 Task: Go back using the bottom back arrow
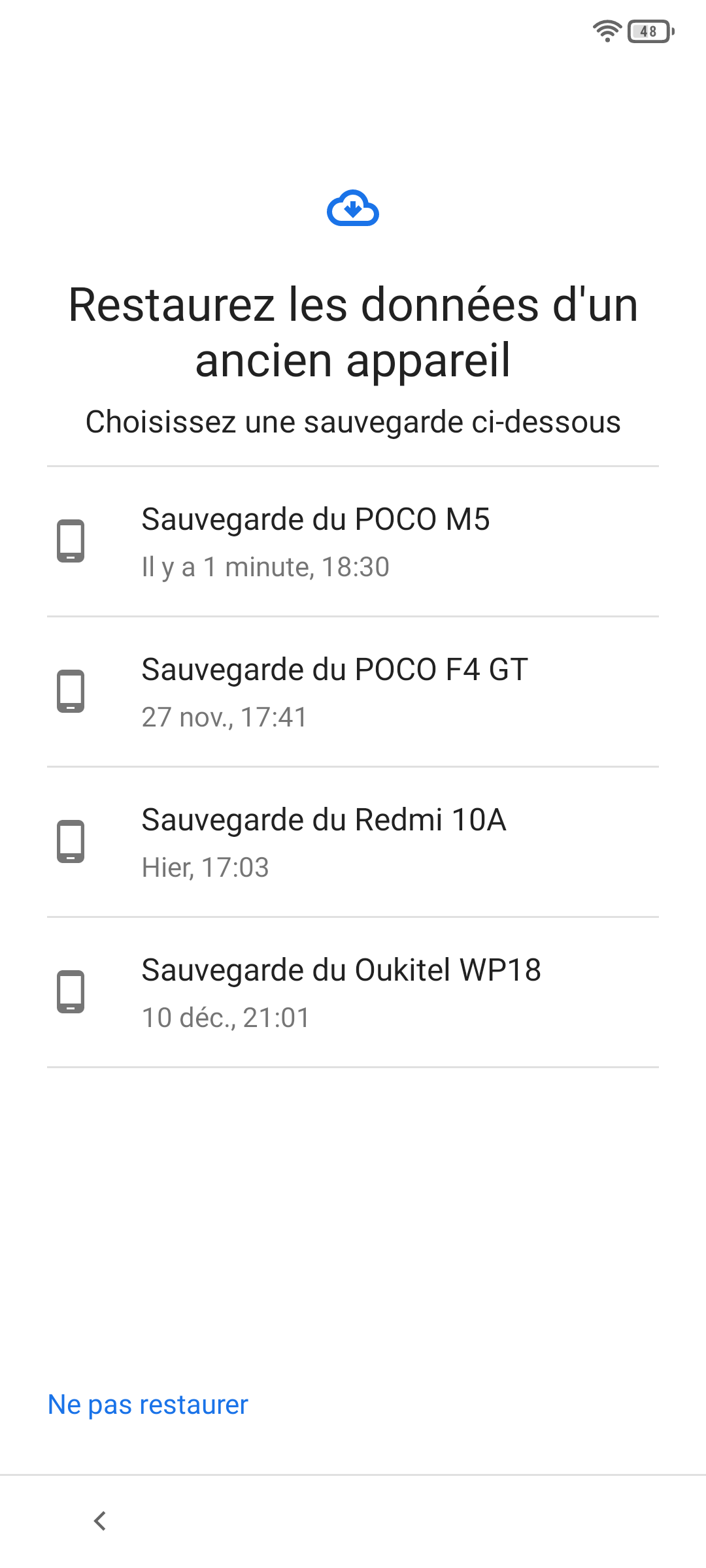(x=100, y=1521)
